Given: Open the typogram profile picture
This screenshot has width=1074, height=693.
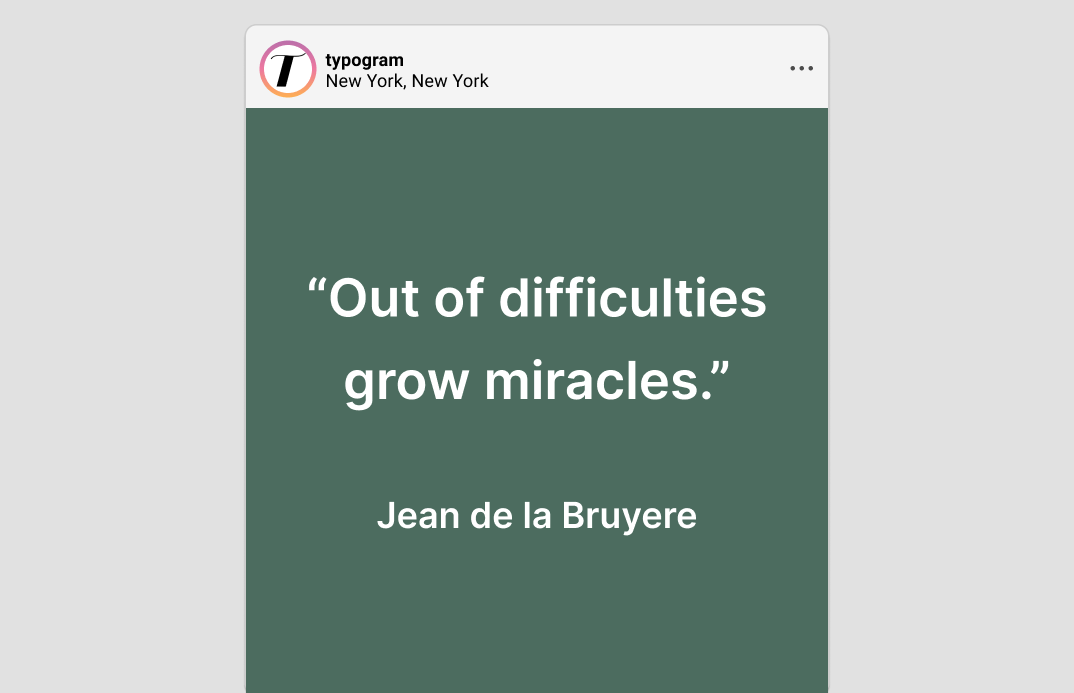Looking at the screenshot, I should pyautogui.click(x=288, y=69).
